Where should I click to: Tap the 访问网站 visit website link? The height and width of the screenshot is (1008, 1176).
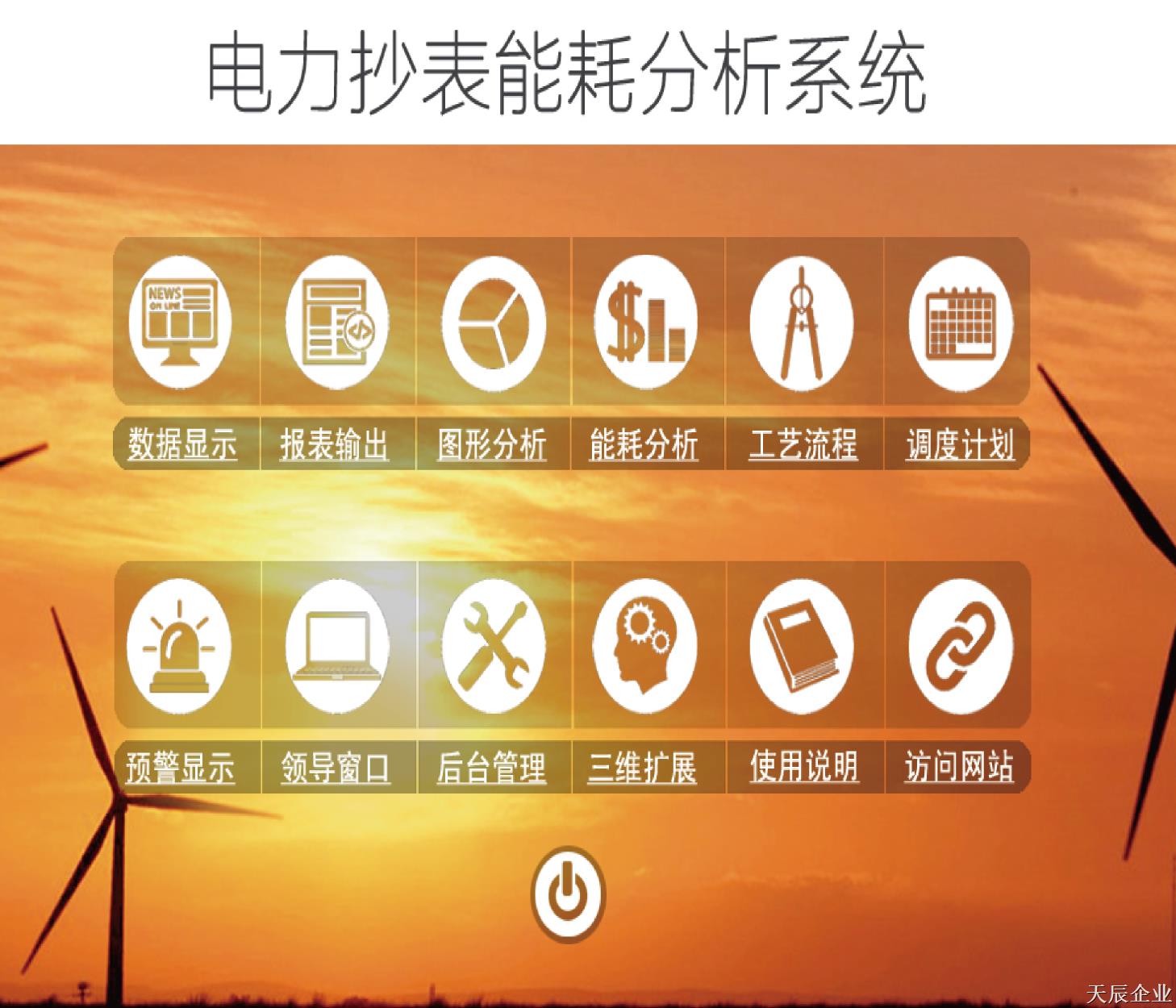pos(959,765)
